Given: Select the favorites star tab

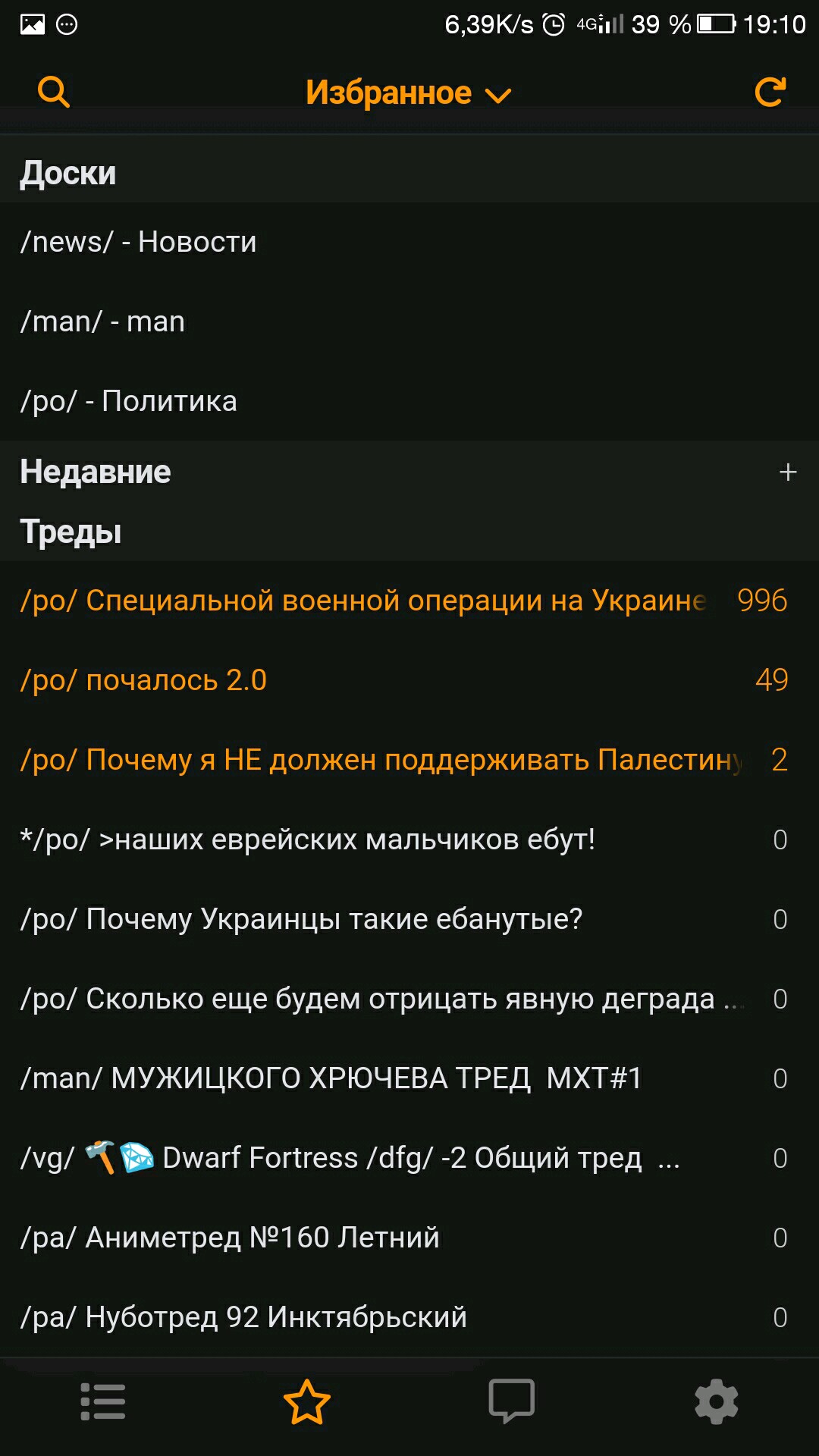Looking at the screenshot, I should click(307, 1401).
